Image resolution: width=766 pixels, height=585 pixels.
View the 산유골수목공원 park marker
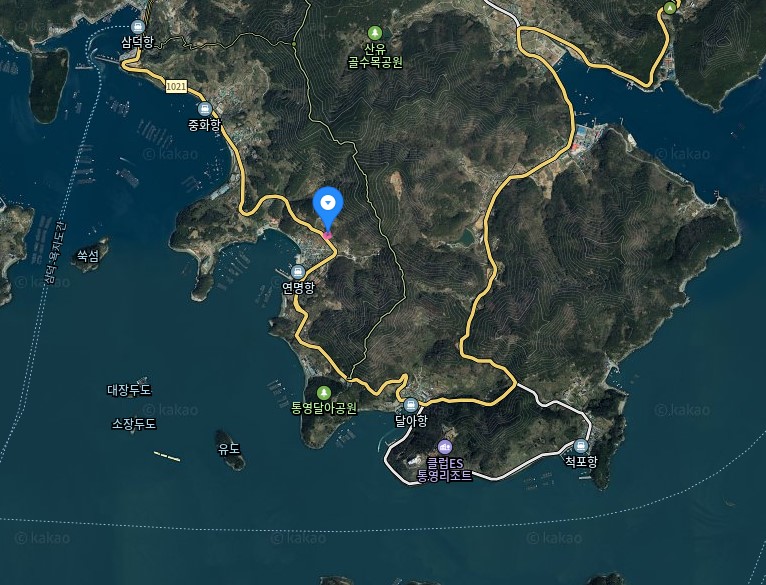point(375,33)
